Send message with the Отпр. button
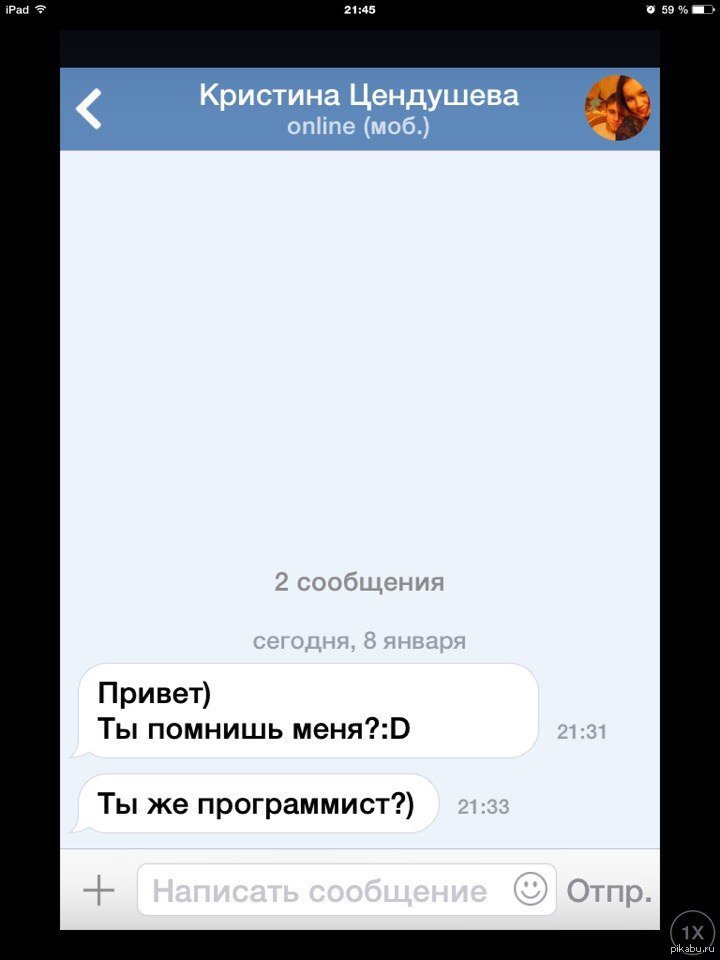This screenshot has width=720, height=960. click(x=608, y=890)
